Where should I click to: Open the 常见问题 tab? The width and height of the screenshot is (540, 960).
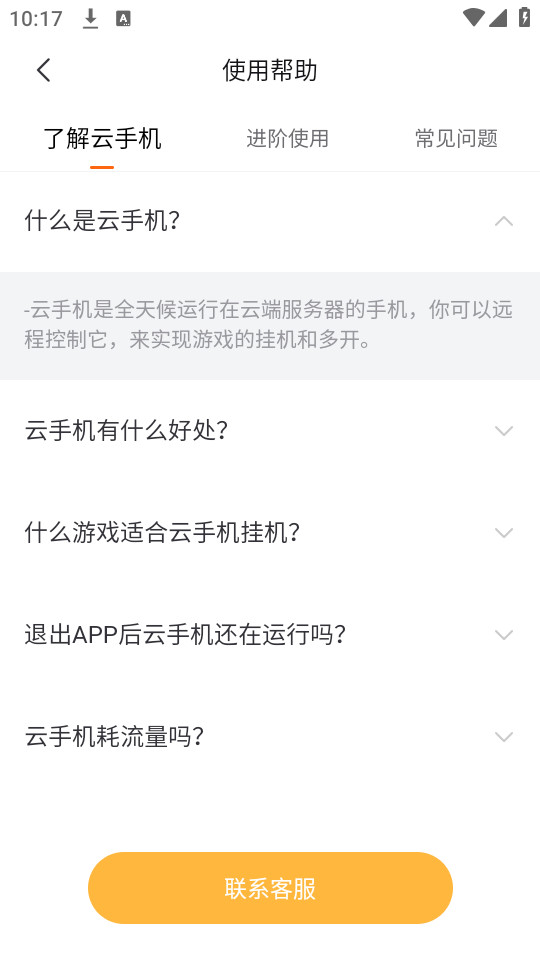click(x=456, y=138)
